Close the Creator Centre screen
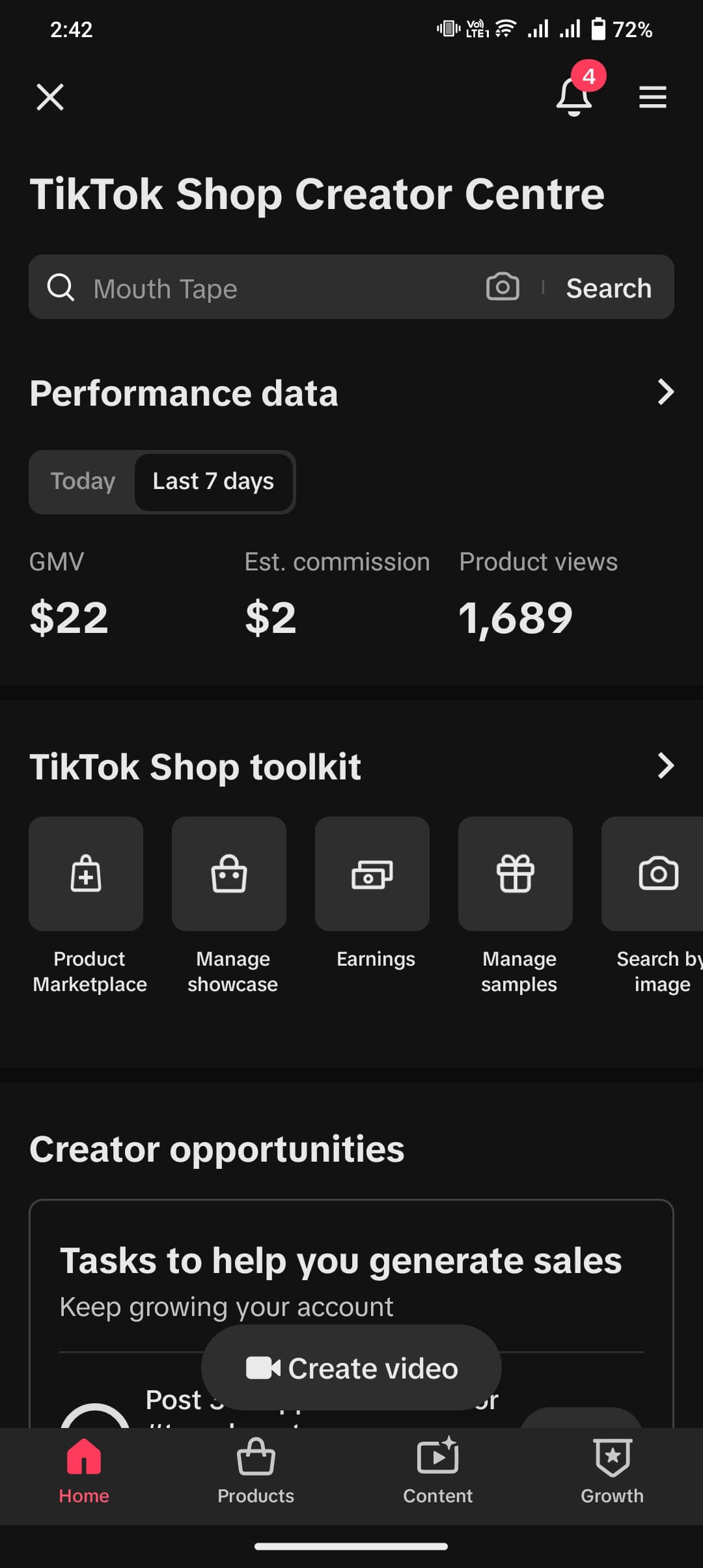 (x=50, y=98)
